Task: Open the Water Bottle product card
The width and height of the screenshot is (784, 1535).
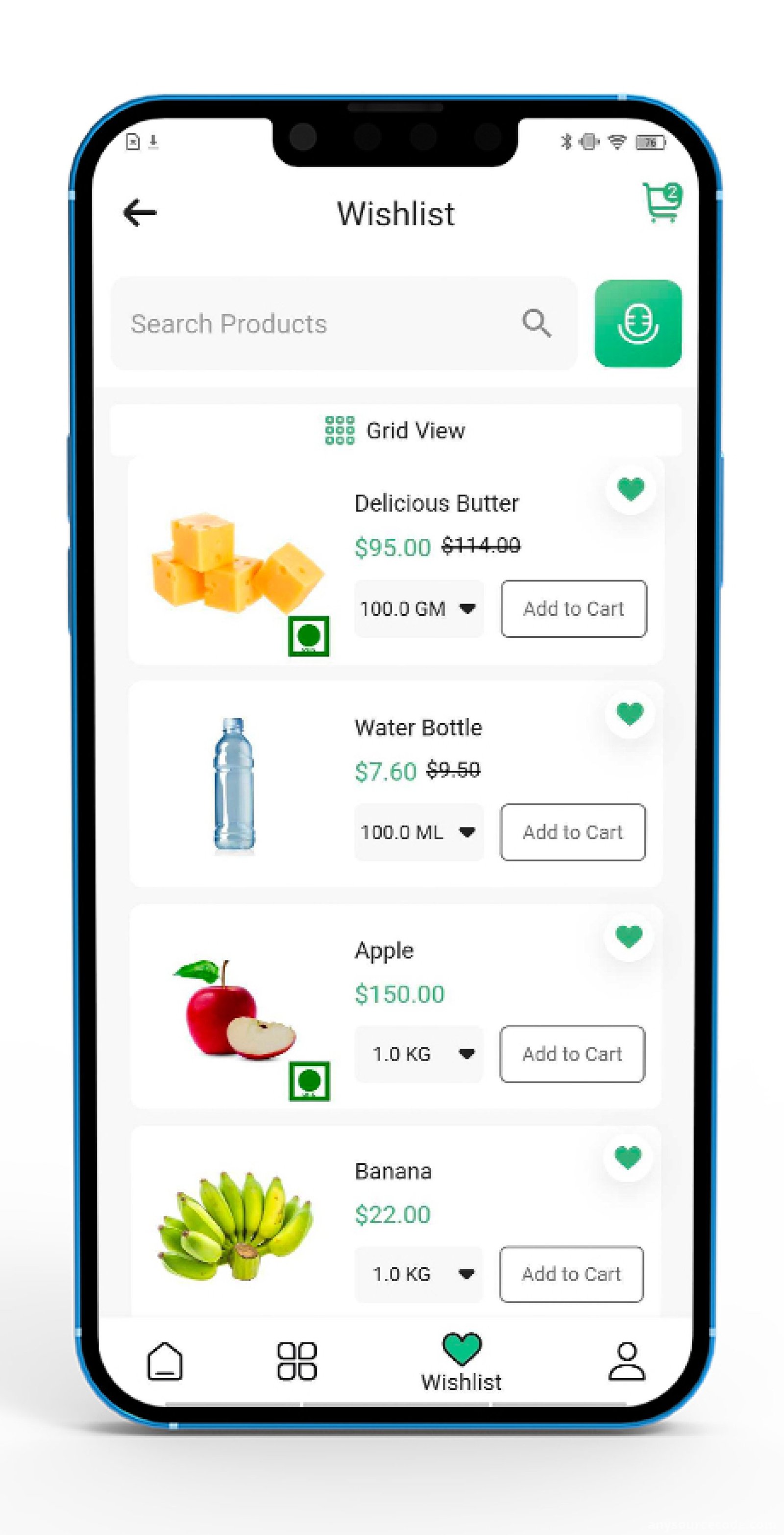Action: click(395, 784)
